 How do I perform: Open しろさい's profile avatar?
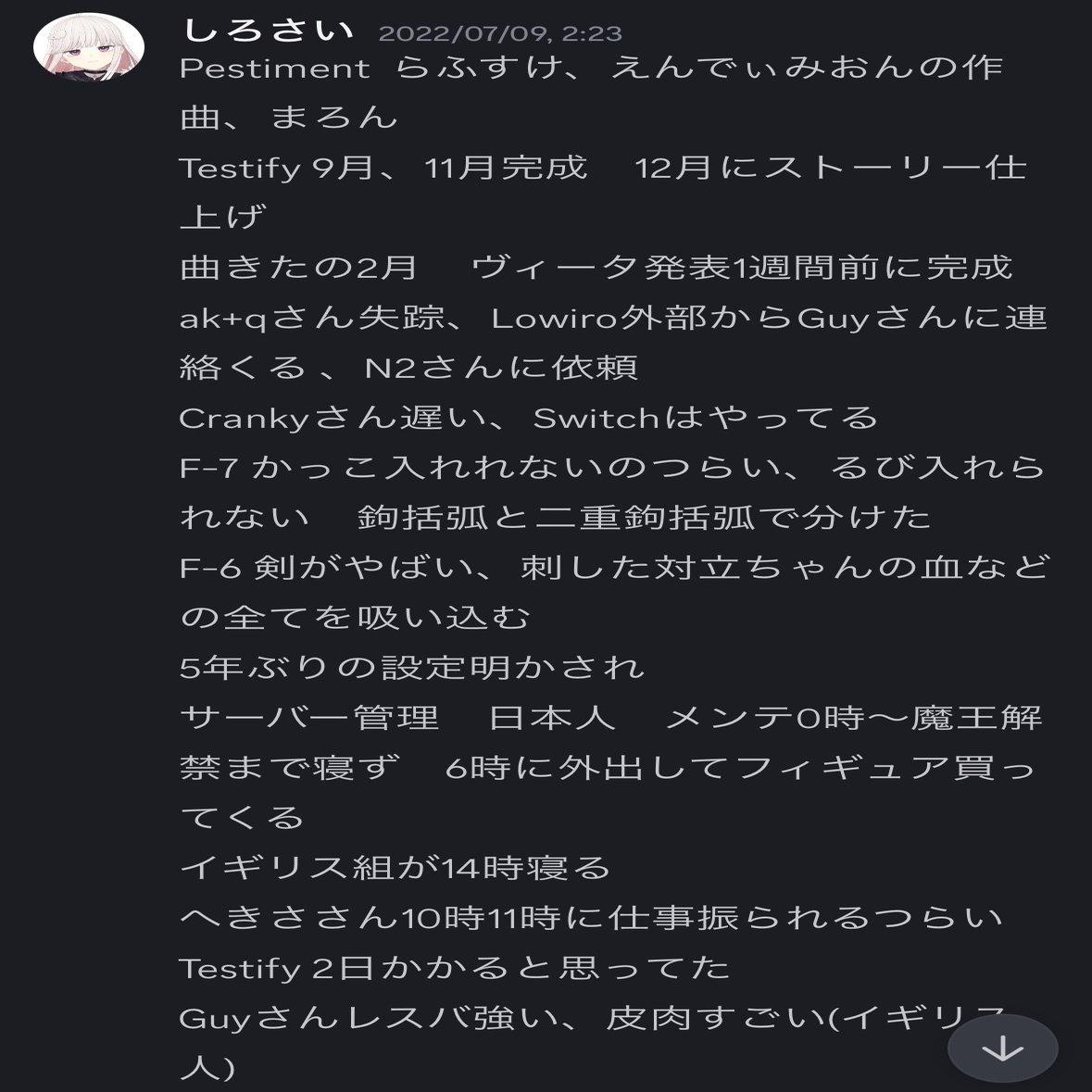(x=89, y=46)
